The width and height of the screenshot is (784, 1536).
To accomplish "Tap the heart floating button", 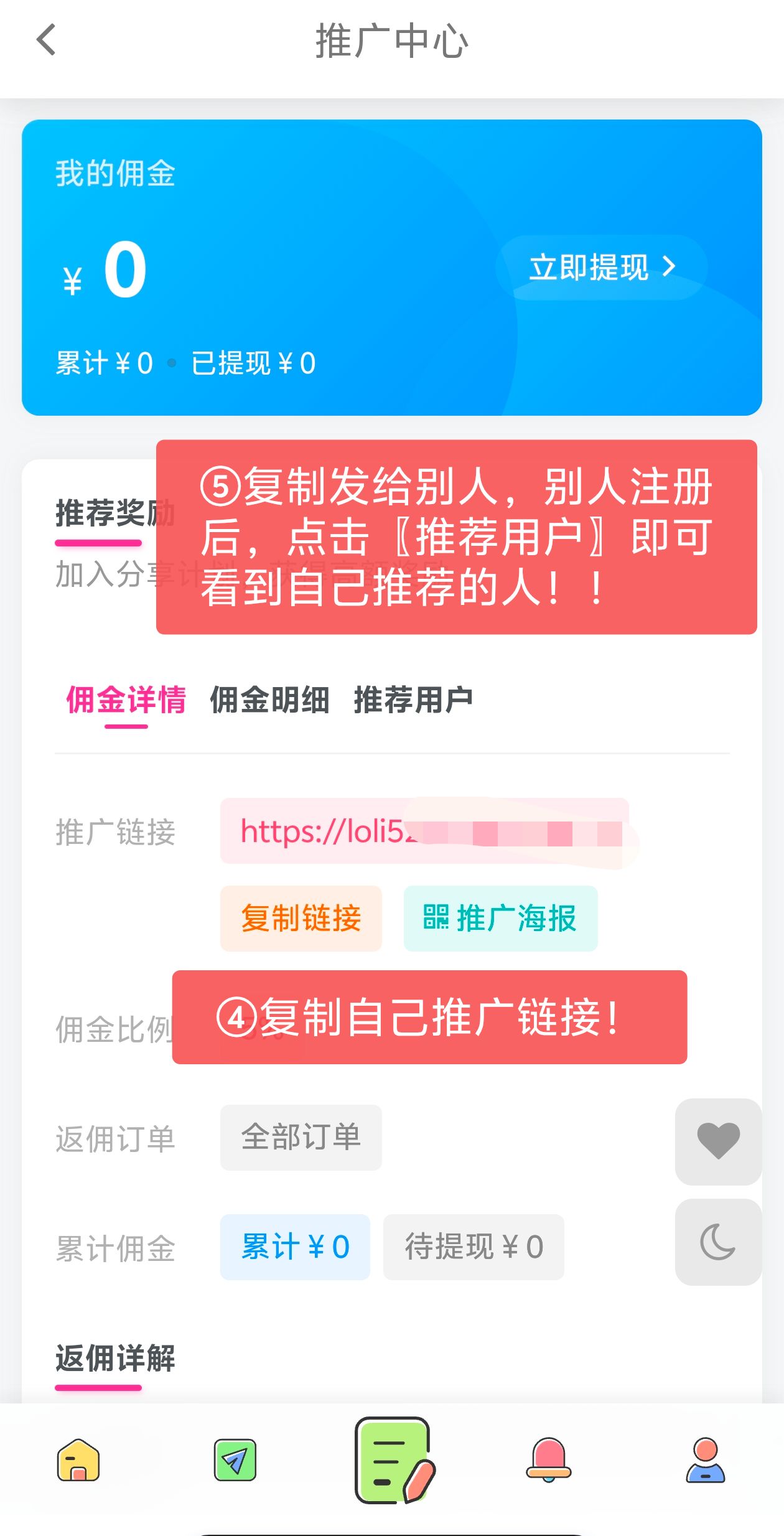I will [x=718, y=1141].
